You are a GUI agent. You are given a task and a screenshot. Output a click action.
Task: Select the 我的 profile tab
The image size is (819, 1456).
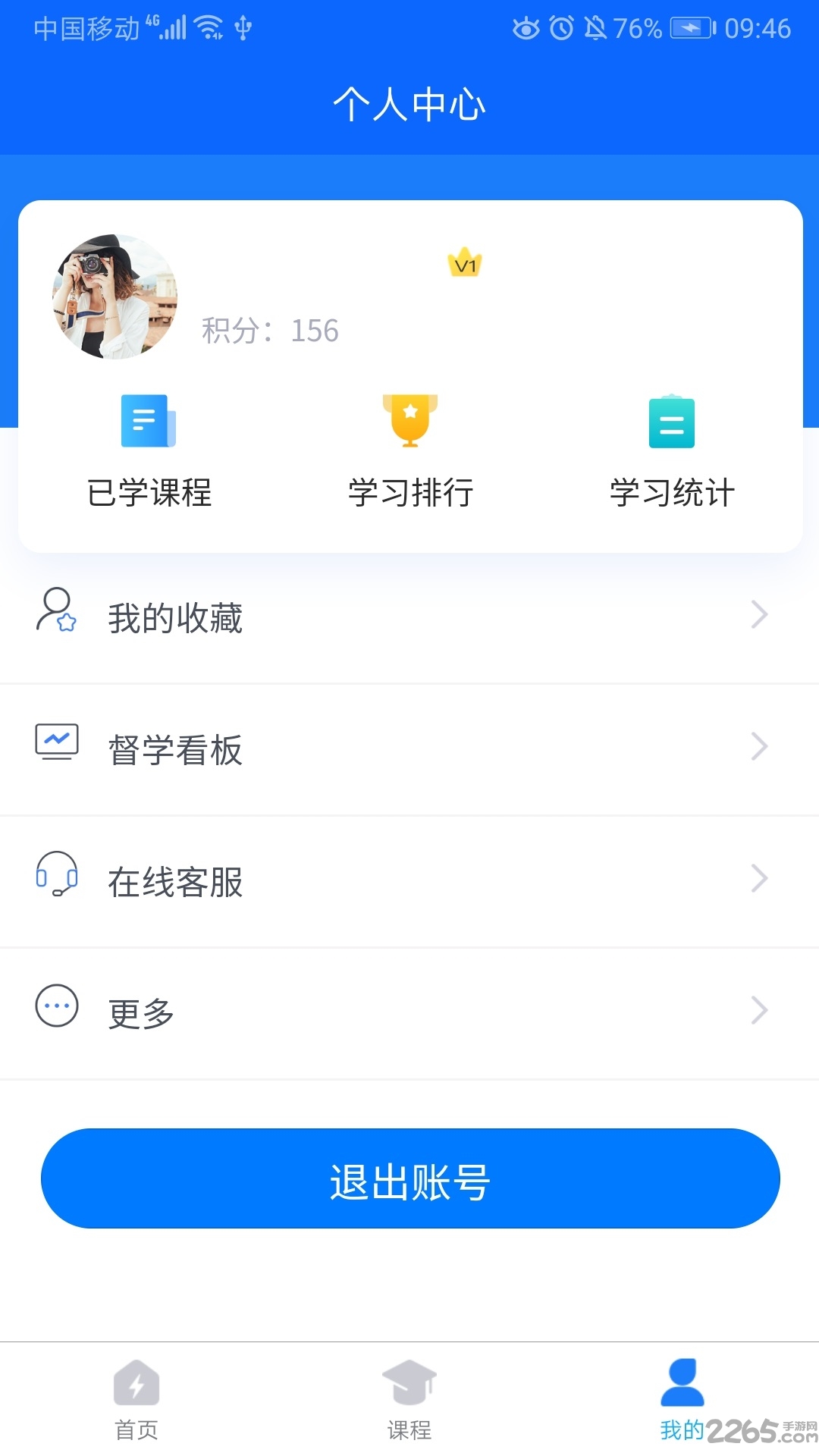[x=682, y=1400]
